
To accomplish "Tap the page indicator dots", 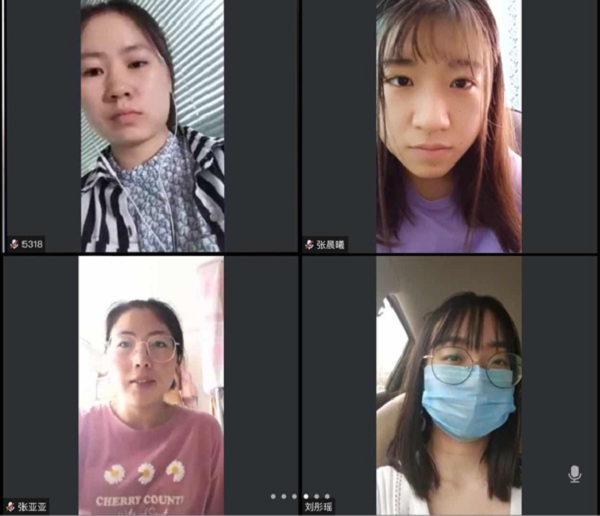I will 300,496.
